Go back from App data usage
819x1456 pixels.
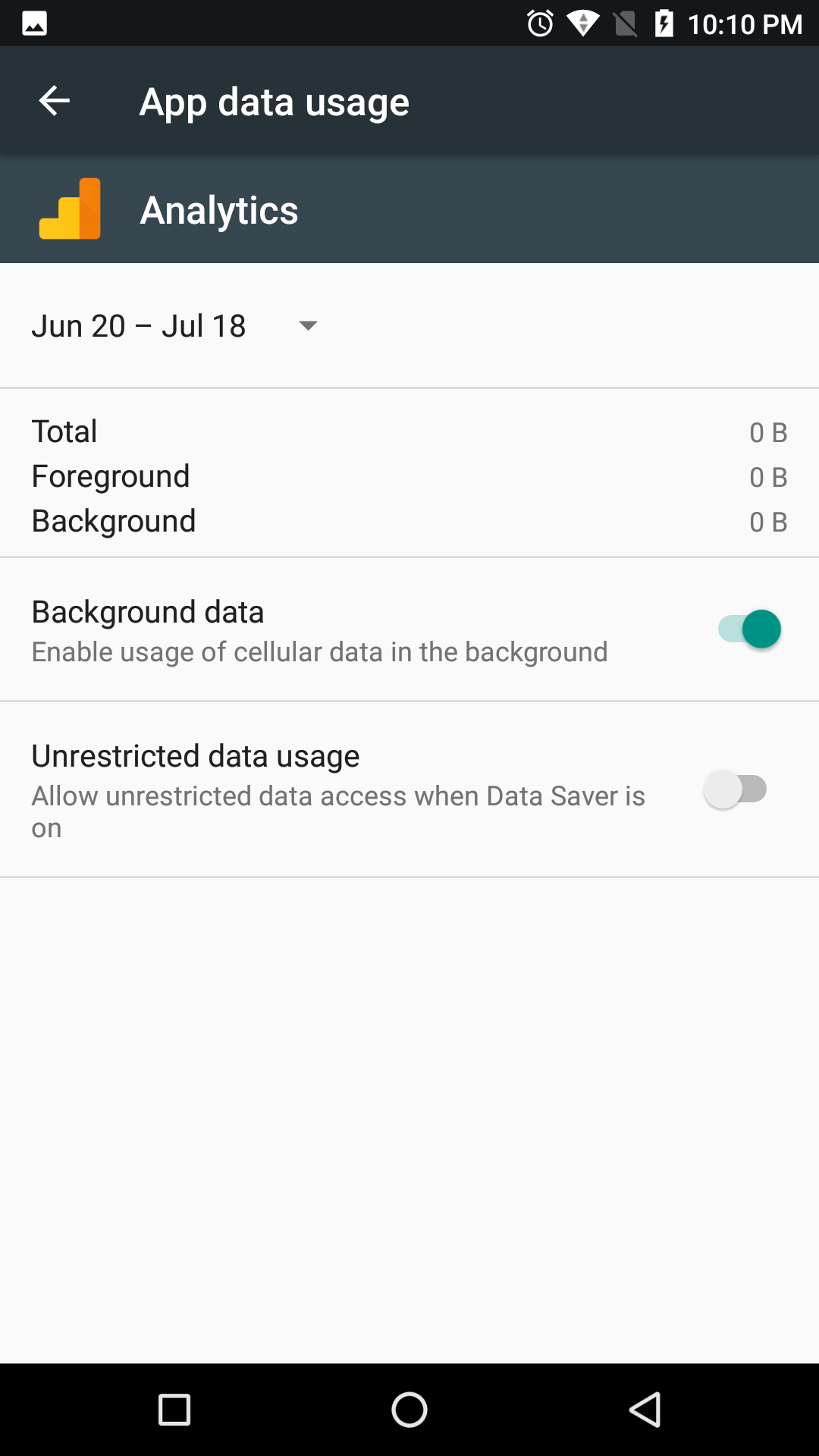(55, 101)
